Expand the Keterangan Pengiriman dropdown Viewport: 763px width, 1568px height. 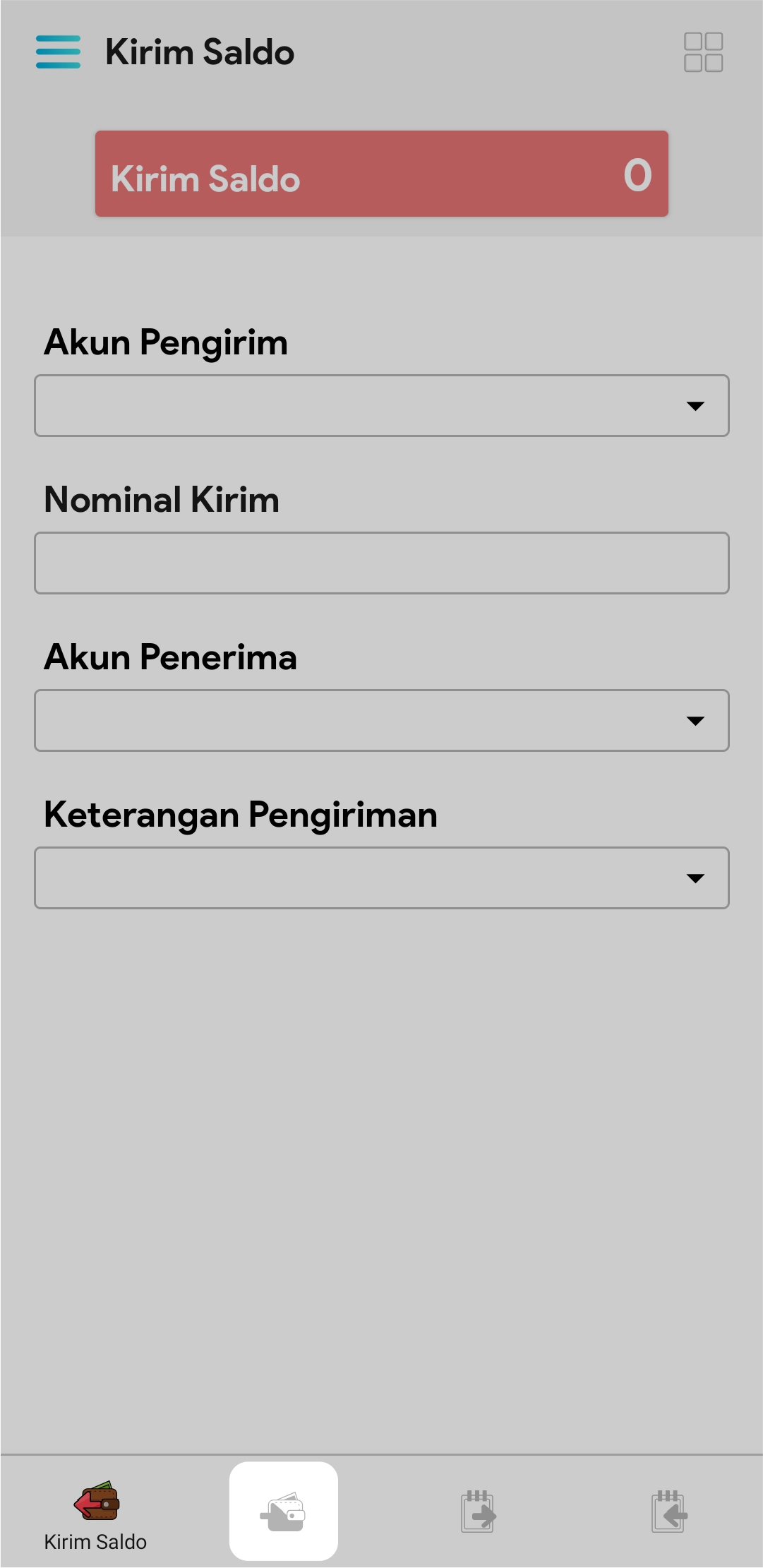[381, 878]
